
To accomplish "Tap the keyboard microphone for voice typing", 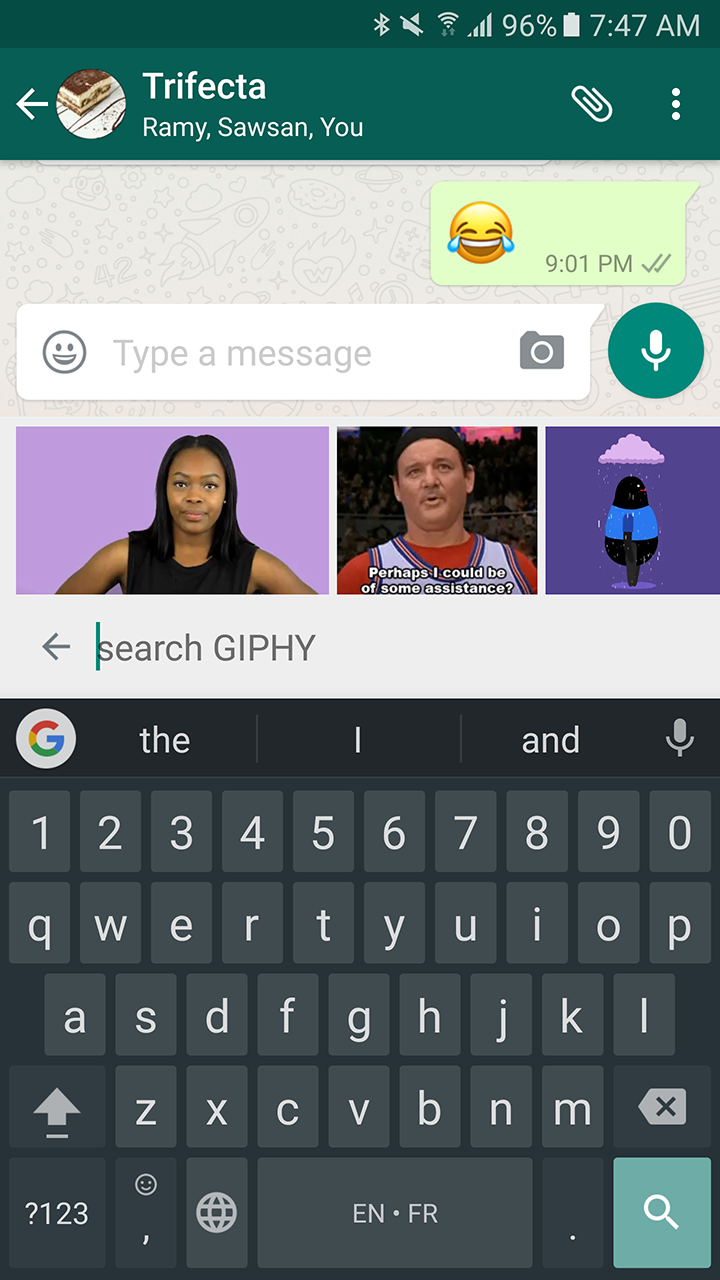I will tap(680, 739).
